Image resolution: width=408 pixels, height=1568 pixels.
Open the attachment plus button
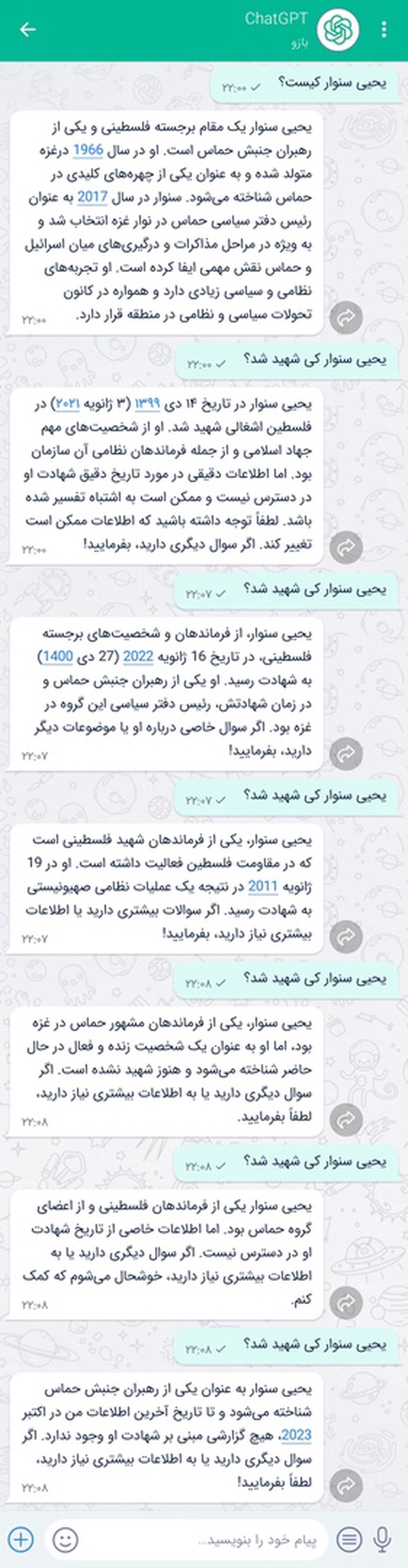click(x=21, y=1540)
